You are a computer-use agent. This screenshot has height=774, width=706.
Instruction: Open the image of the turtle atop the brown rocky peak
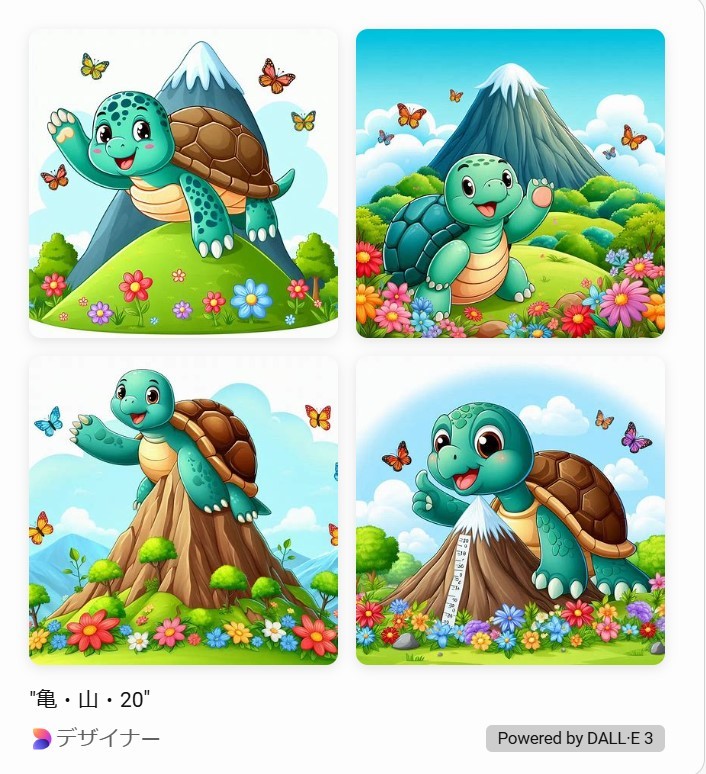tap(183, 510)
